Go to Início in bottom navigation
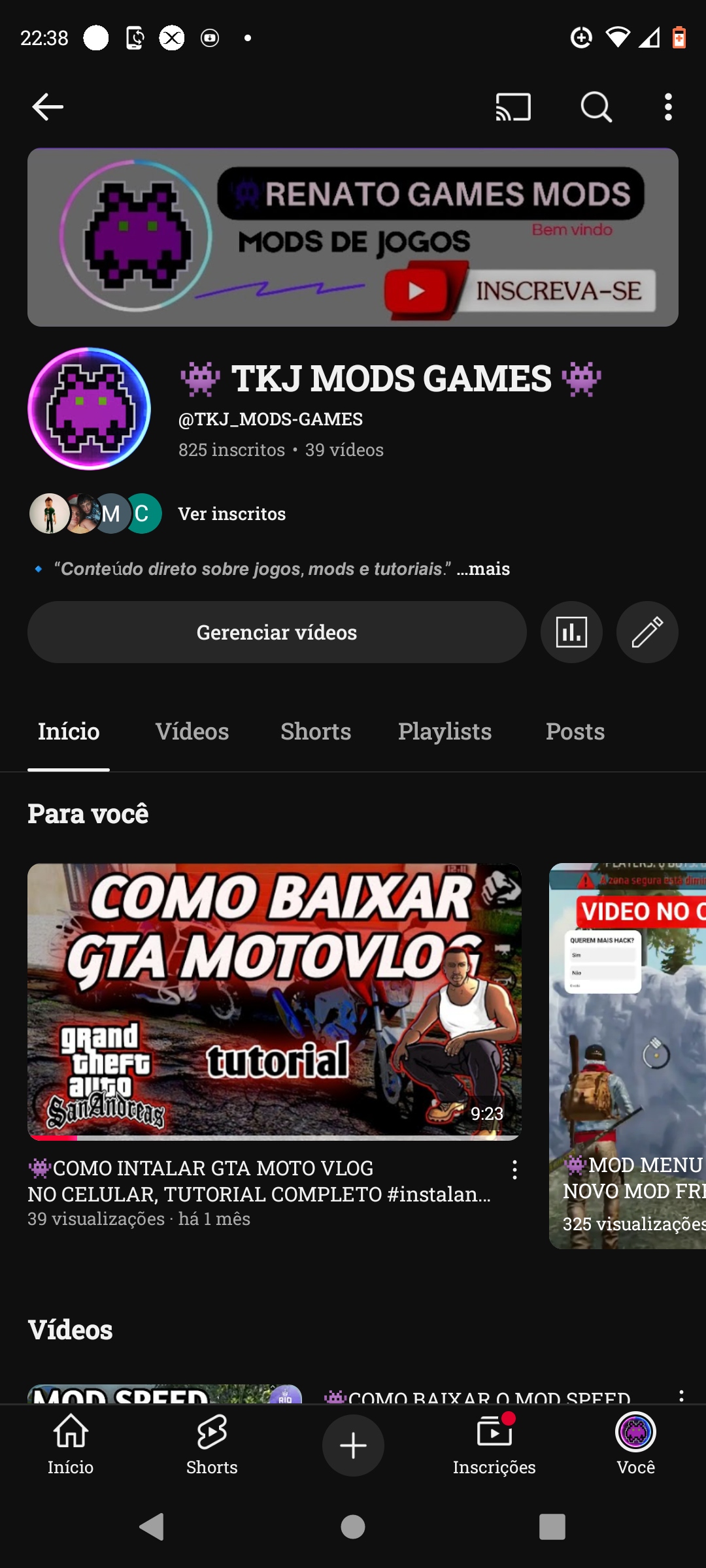 click(x=71, y=1445)
